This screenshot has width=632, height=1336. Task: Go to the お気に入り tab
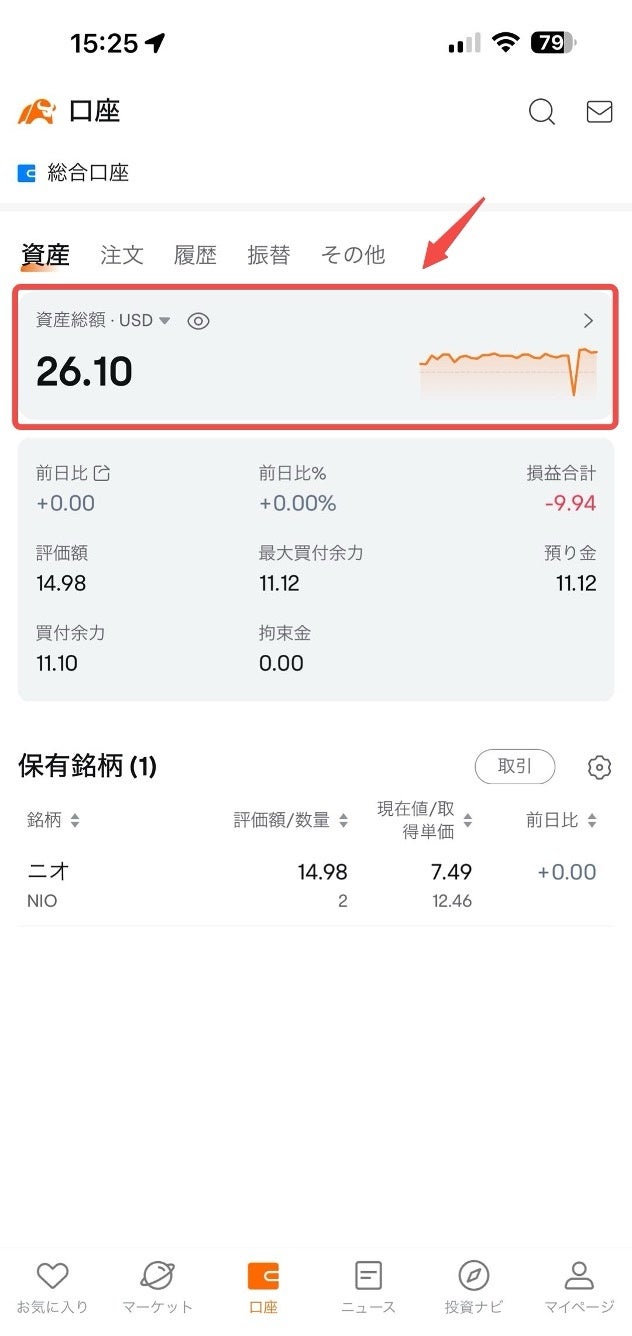pos(52,1287)
